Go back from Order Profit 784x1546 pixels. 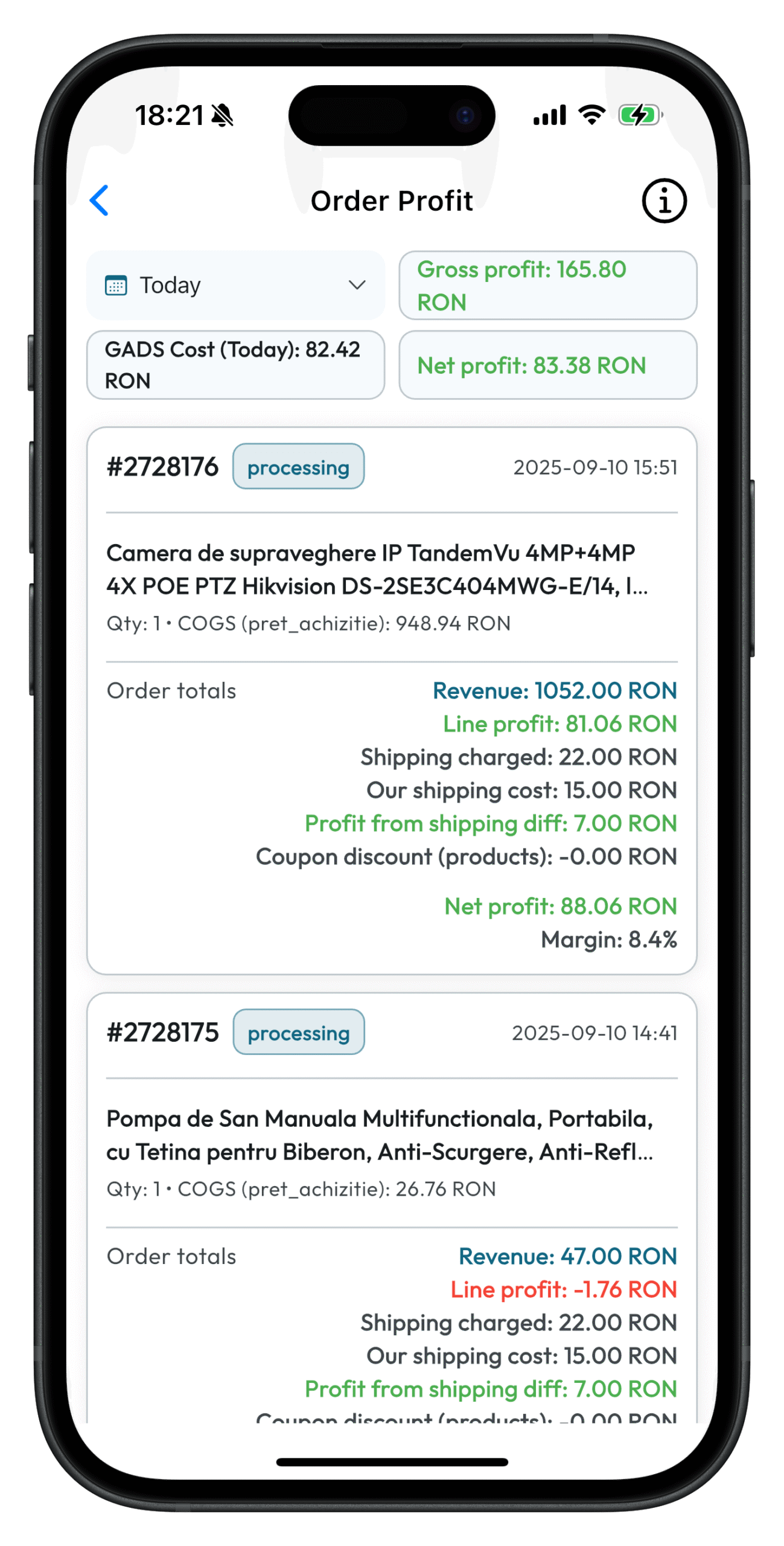[x=100, y=200]
